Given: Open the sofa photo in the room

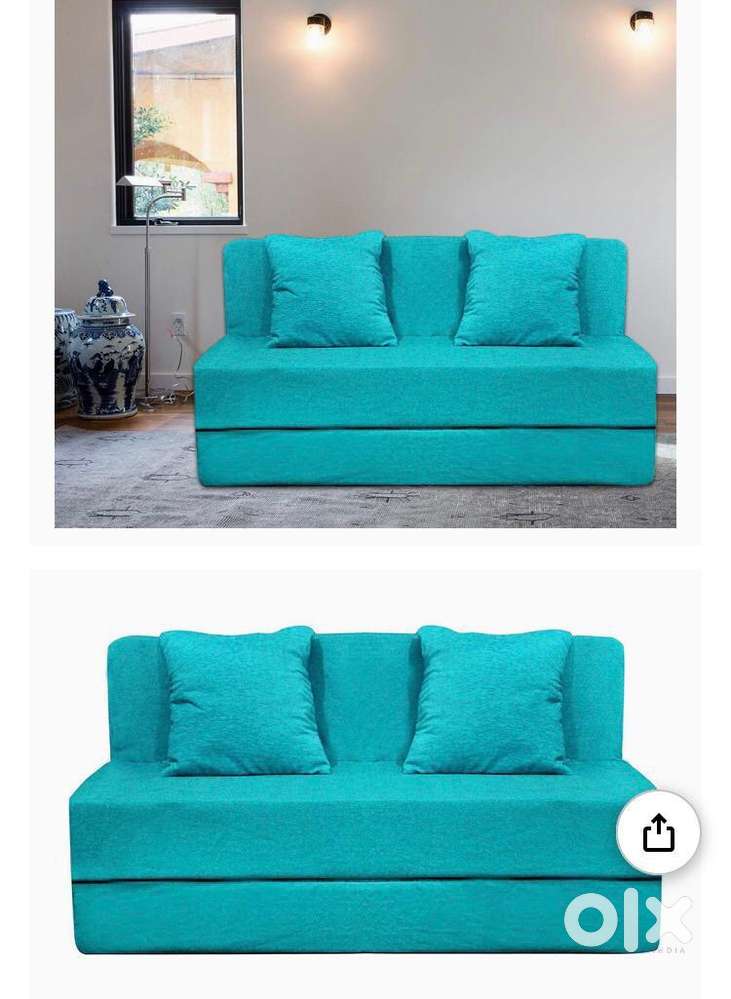Looking at the screenshot, I should (x=365, y=264).
